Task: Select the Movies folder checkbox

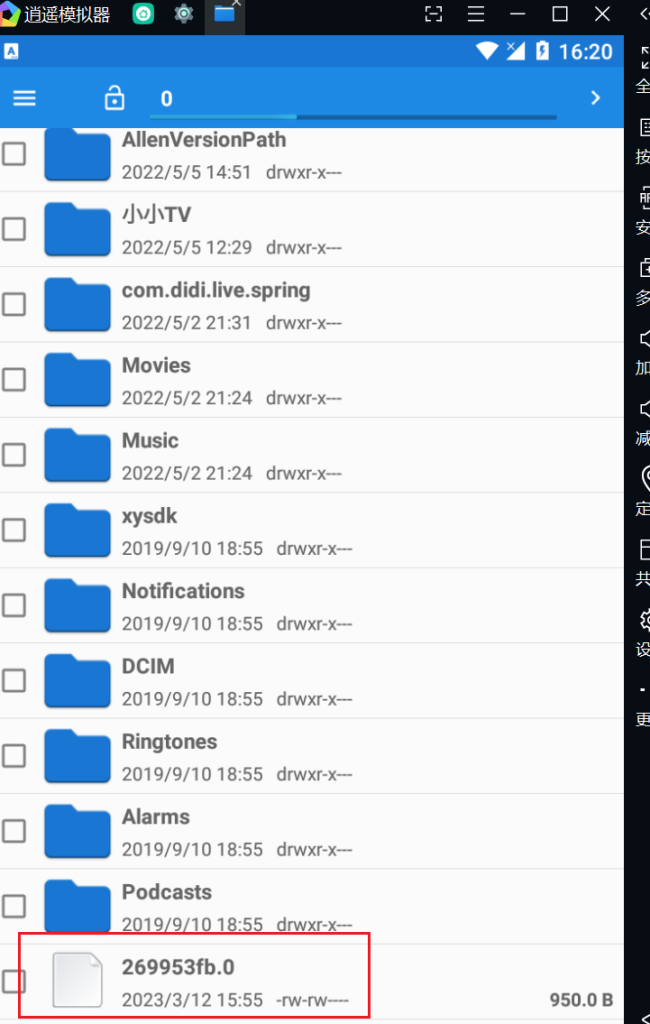Action: [14, 380]
